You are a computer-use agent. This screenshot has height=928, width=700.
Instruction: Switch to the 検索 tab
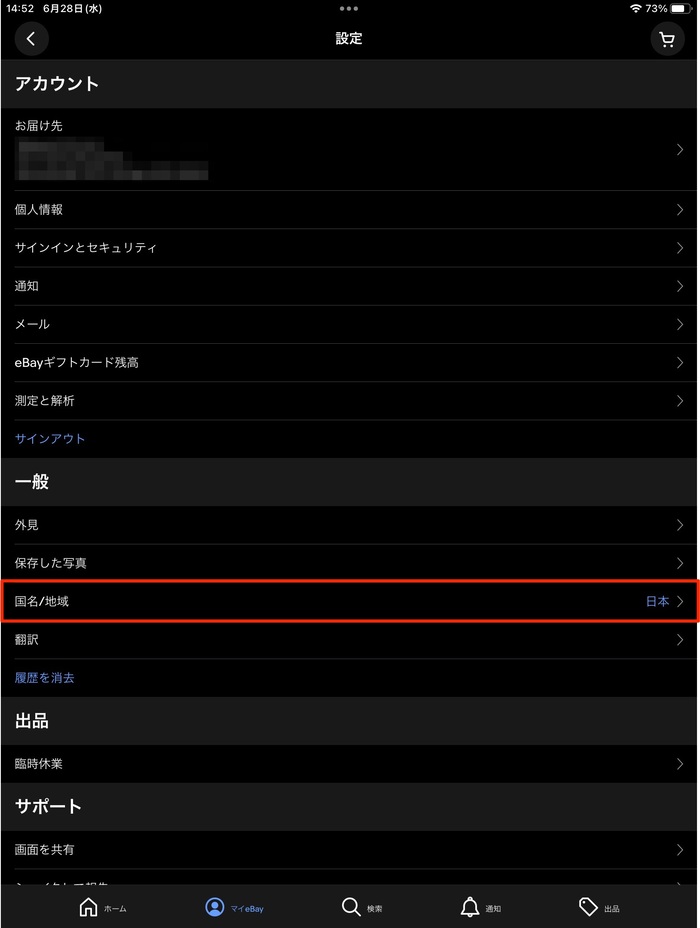(361, 907)
